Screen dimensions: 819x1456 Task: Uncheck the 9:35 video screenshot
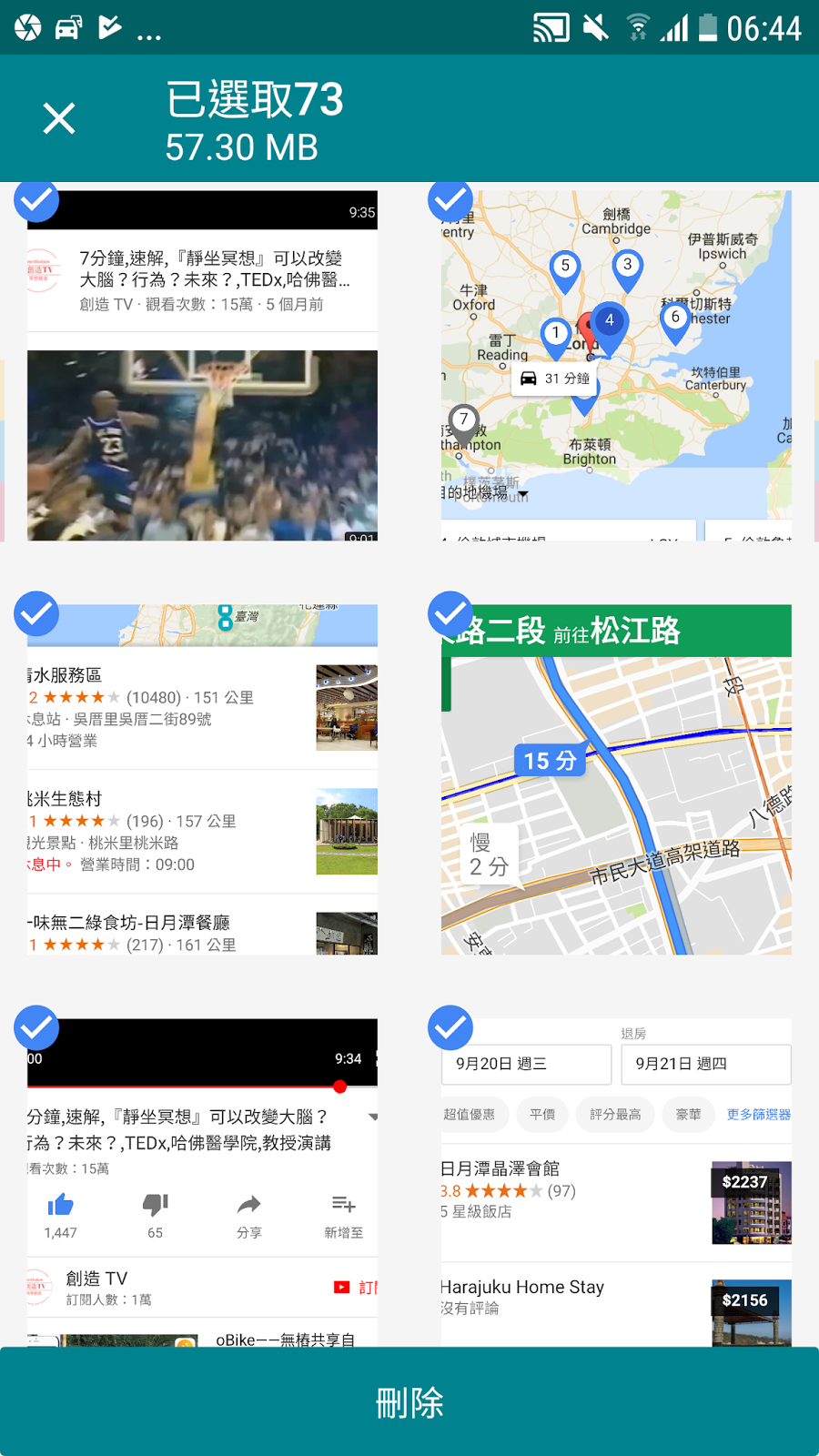click(x=36, y=200)
